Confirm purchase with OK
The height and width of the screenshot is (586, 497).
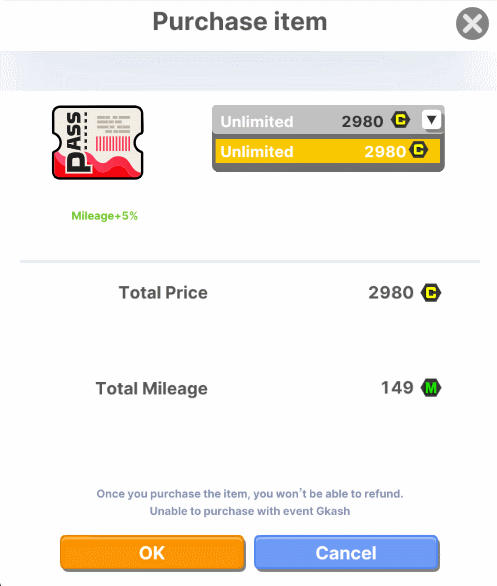click(x=152, y=553)
